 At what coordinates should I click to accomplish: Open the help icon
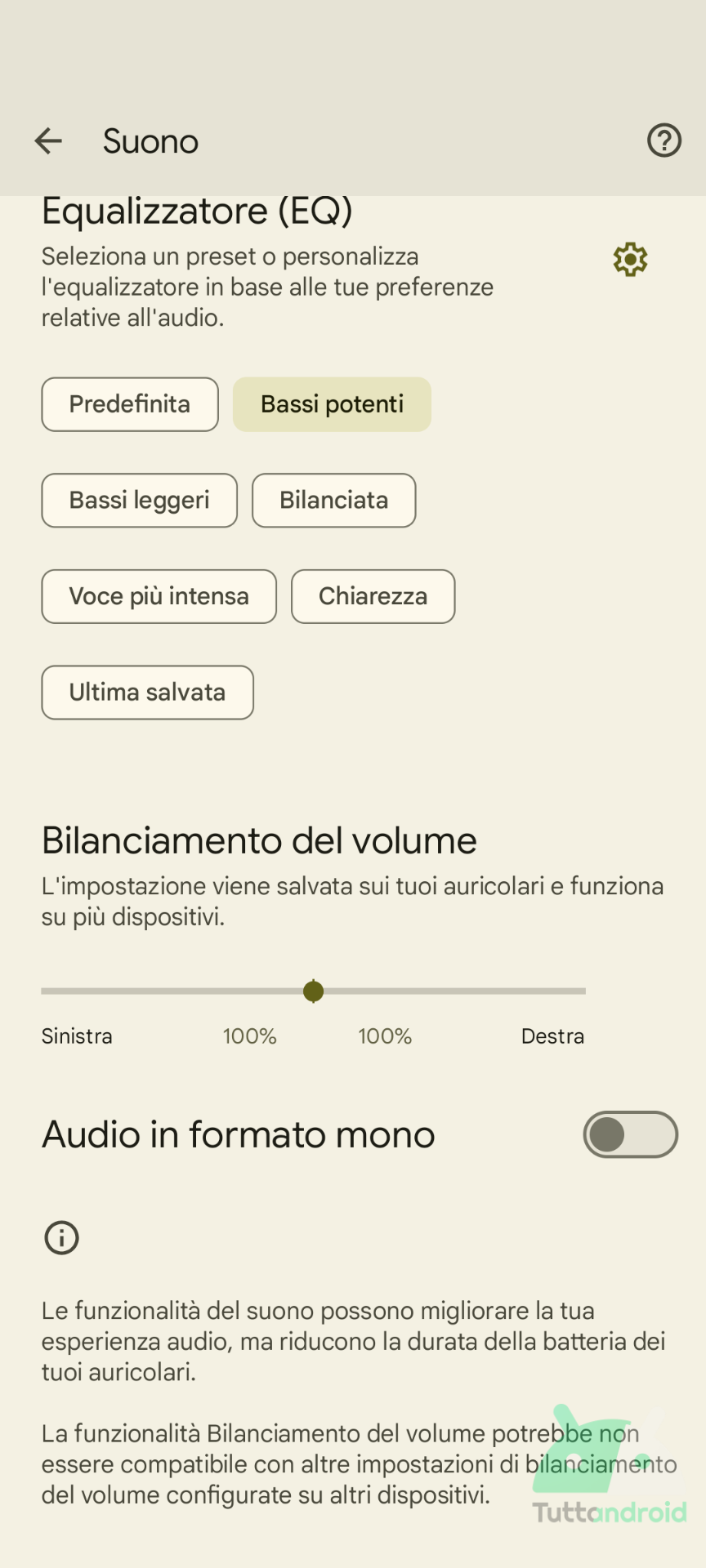664,140
